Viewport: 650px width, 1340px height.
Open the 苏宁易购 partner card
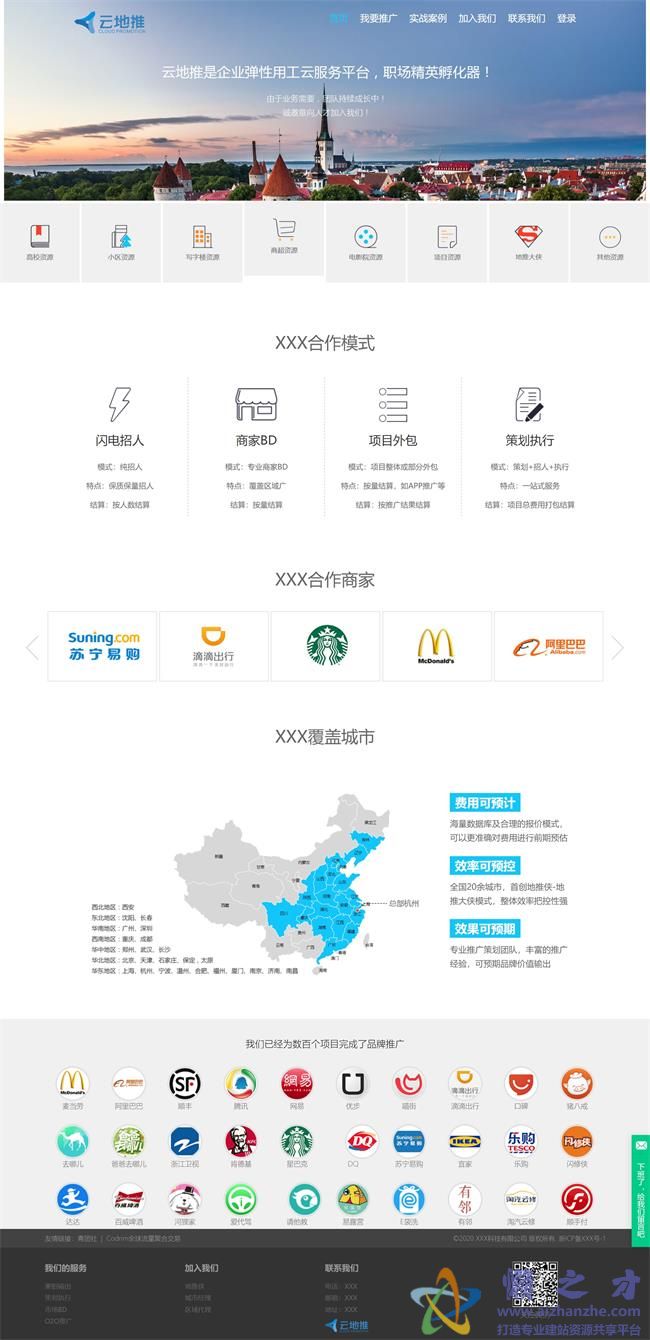click(x=103, y=646)
